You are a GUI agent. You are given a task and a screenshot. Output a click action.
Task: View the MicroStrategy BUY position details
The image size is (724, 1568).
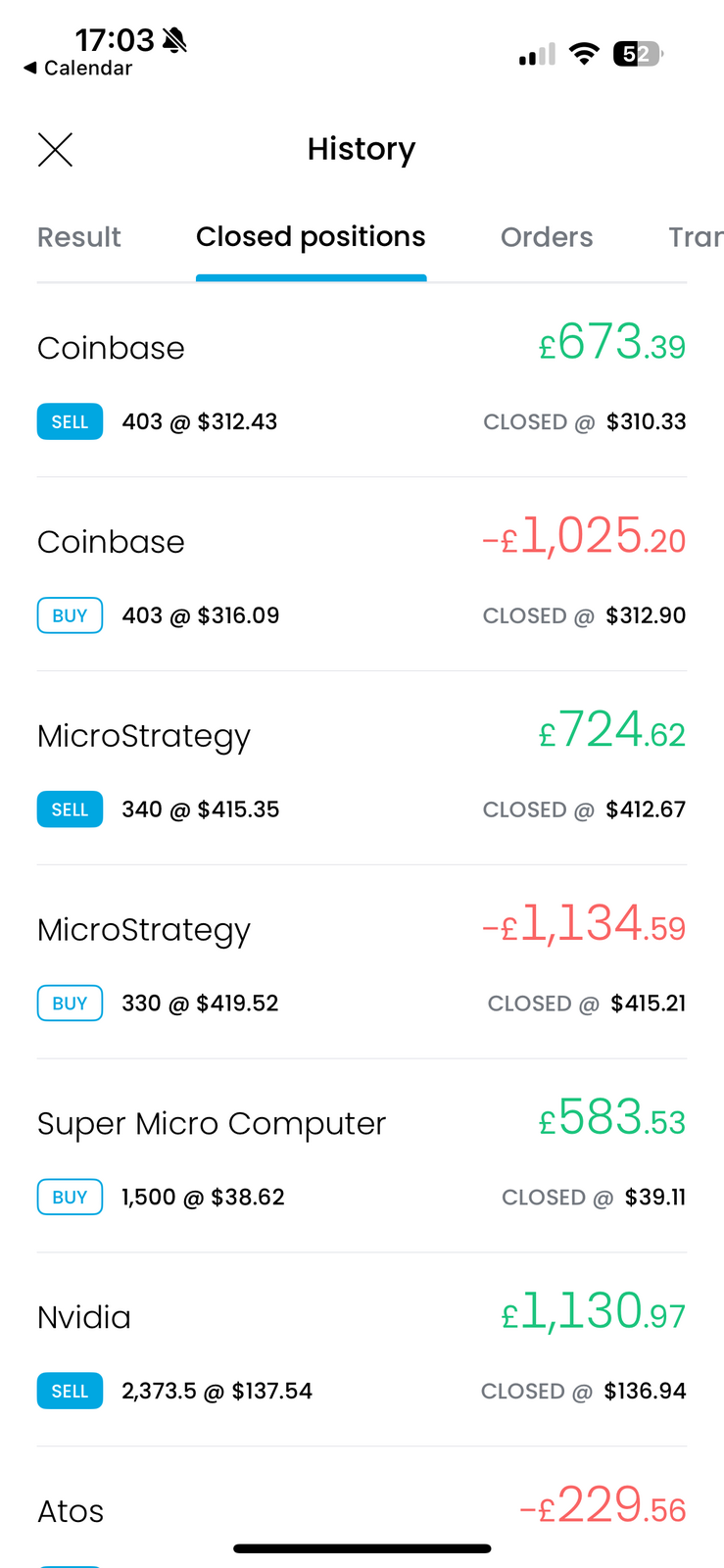[362, 964]
